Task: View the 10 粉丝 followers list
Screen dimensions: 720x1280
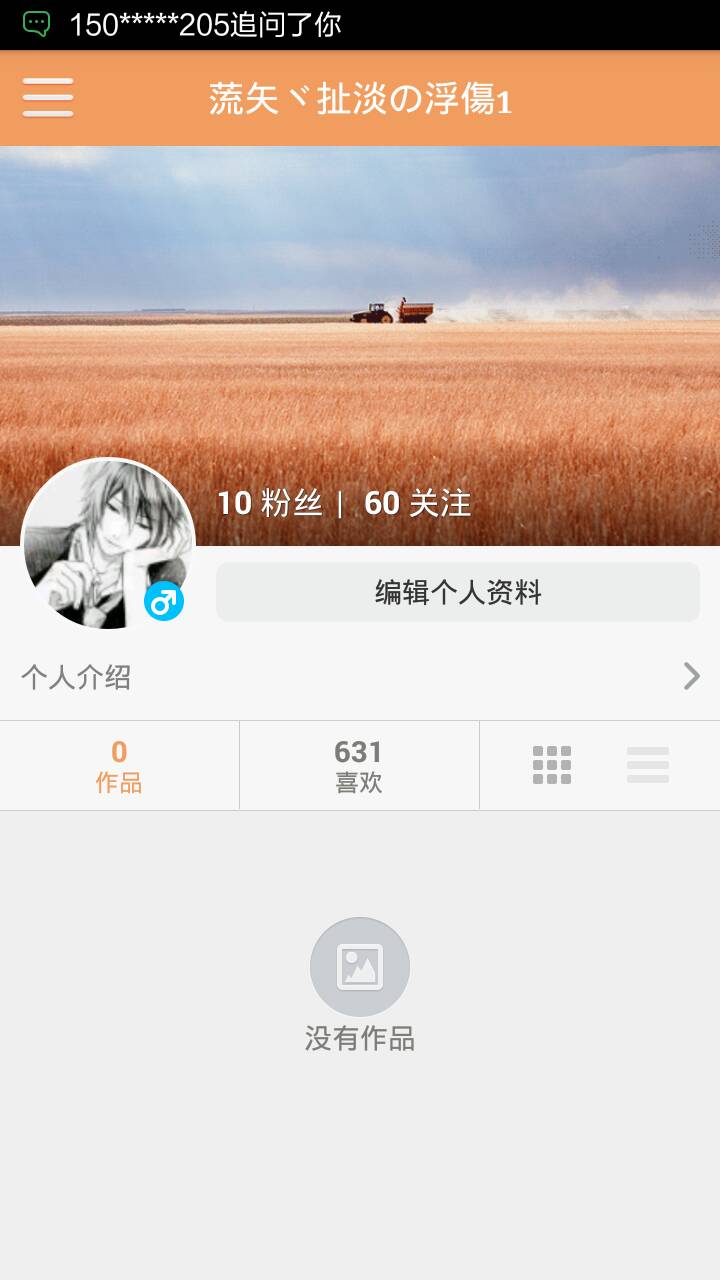Action: [x=270, y=503]
